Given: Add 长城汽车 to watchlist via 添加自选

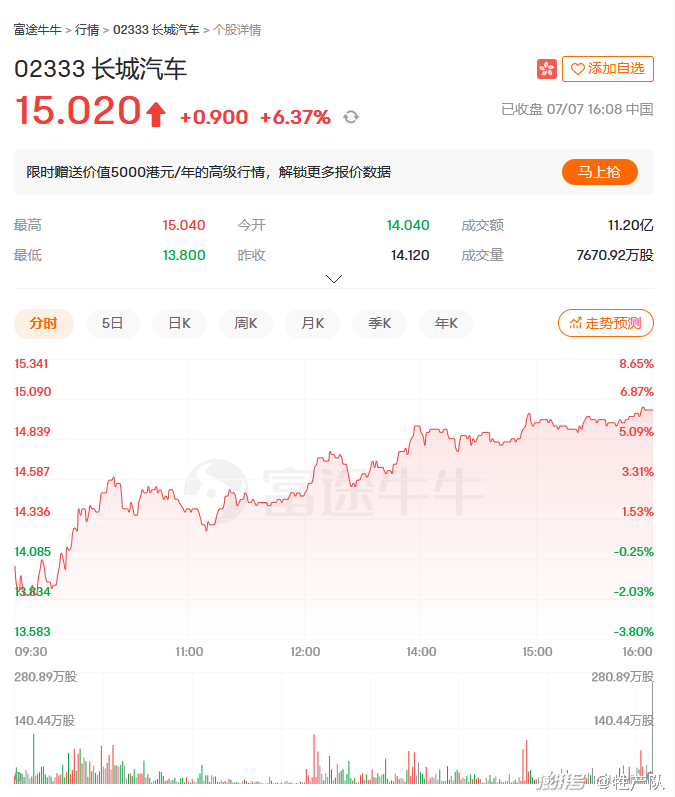Looking at the screenshot, I should [x=608, y=69].
